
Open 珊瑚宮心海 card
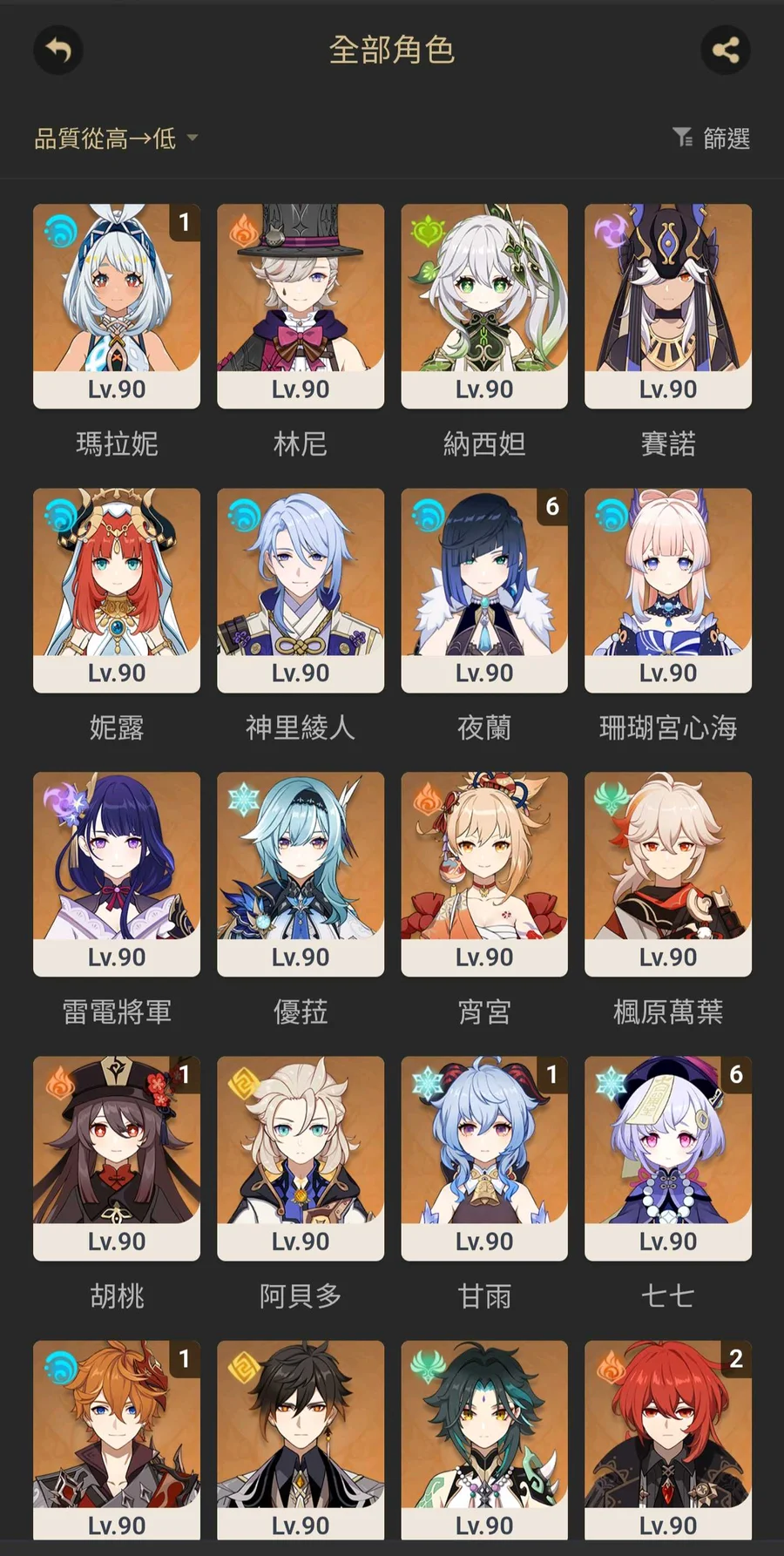point(668,590)
